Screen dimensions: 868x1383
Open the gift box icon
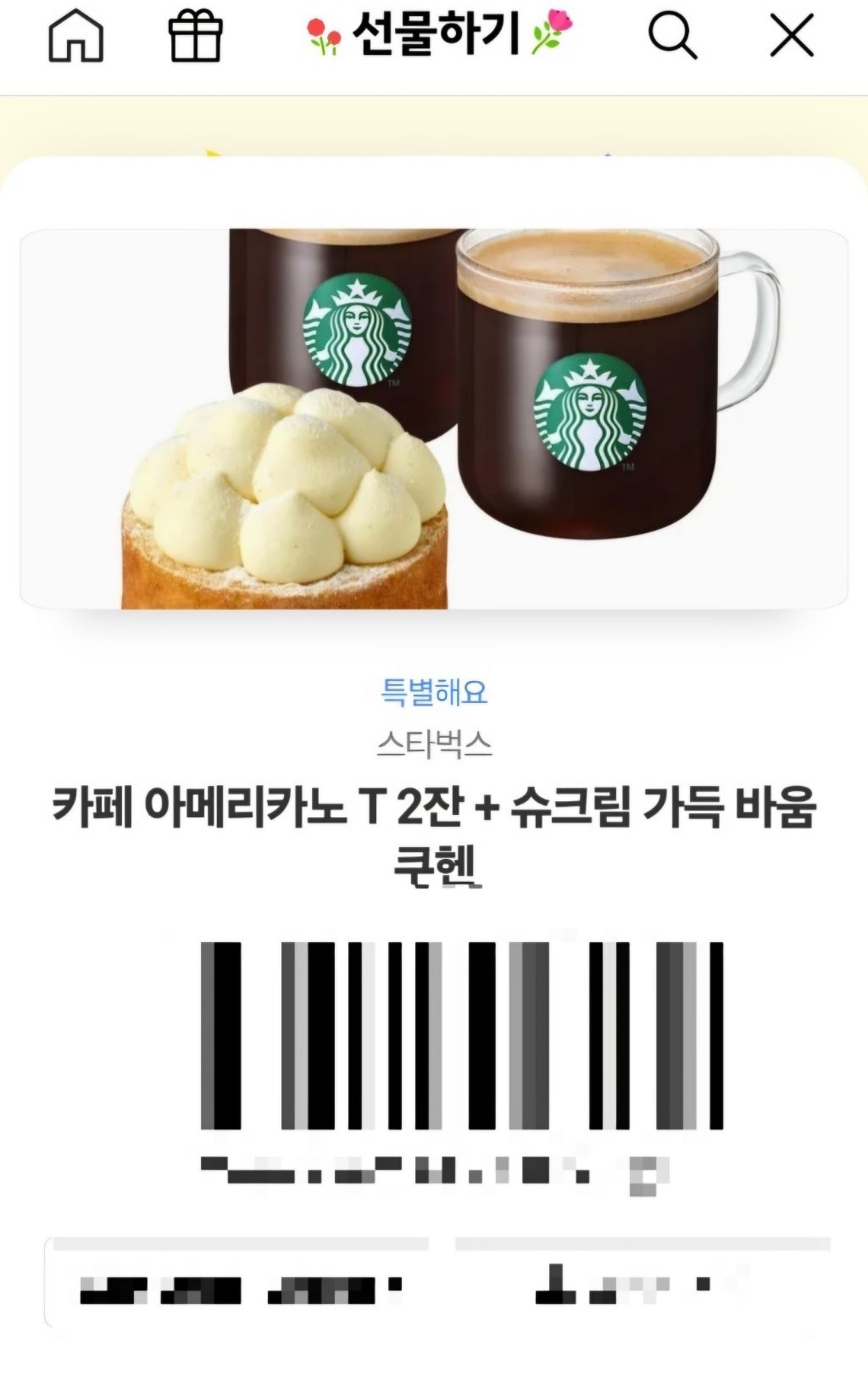195,36
